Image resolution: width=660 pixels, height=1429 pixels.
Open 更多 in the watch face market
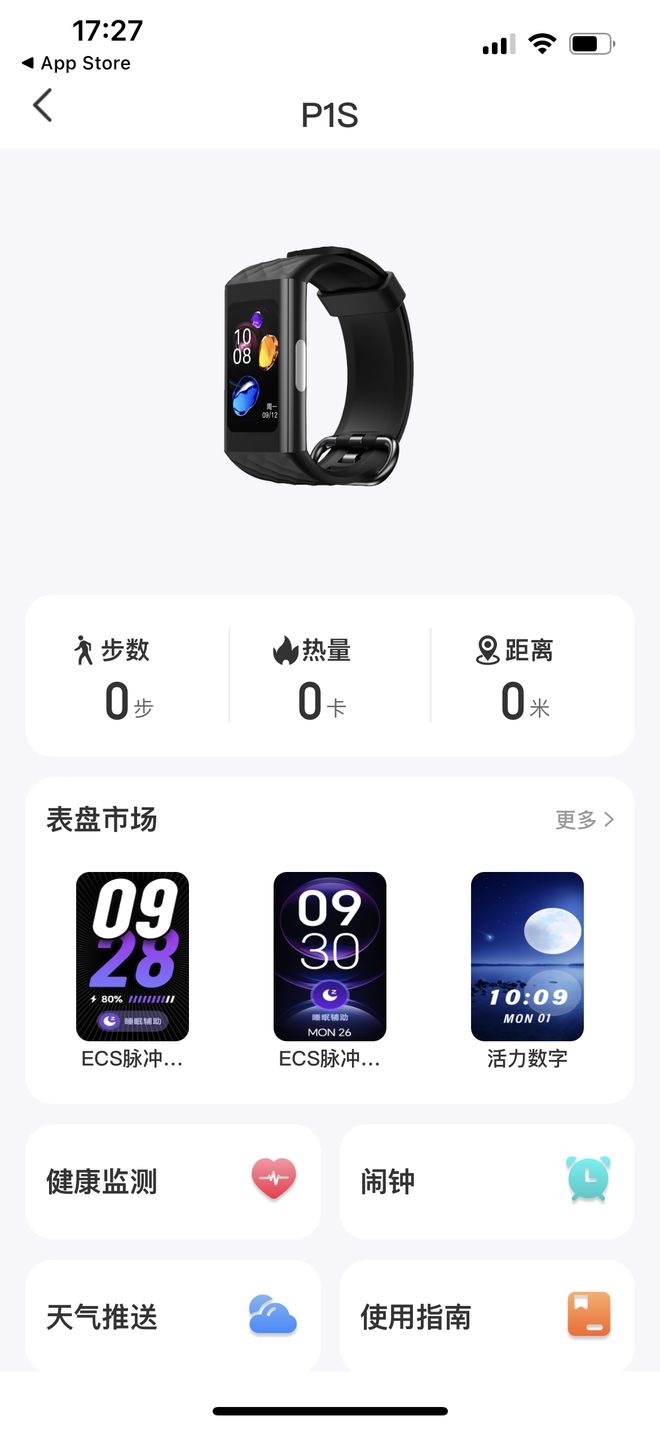coord(585,820)
